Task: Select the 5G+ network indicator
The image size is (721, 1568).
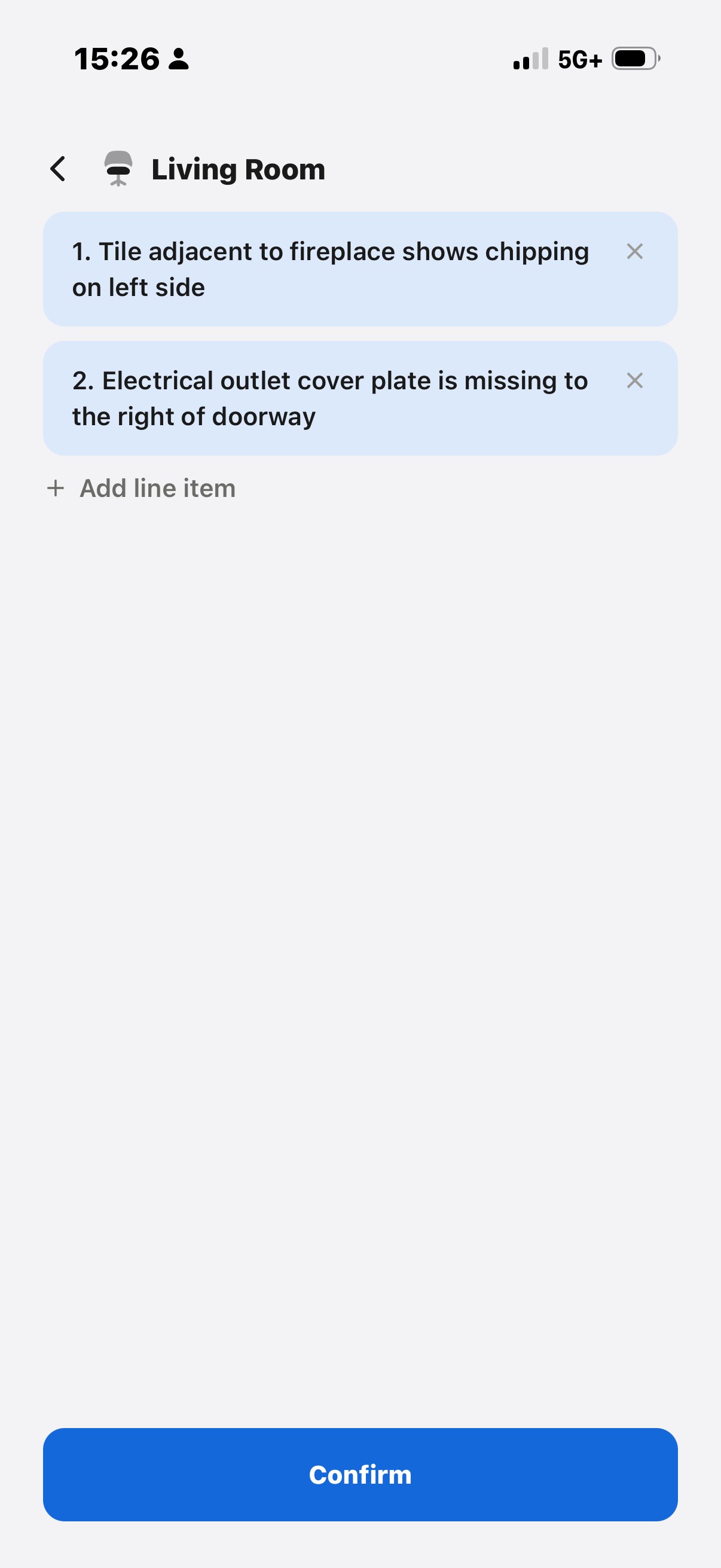Action: (579, 59)
